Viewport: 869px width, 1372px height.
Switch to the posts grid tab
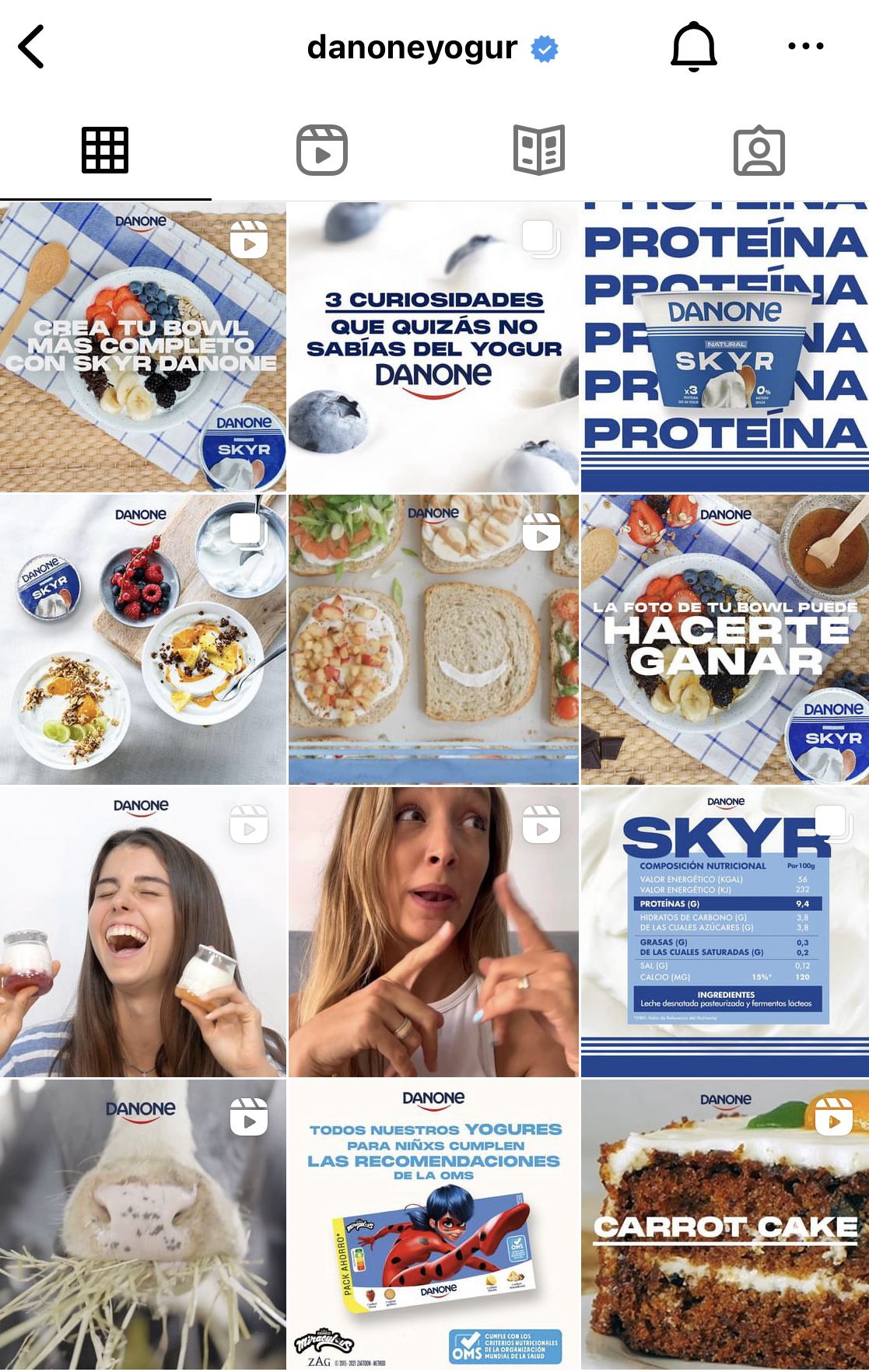(105, 150)
